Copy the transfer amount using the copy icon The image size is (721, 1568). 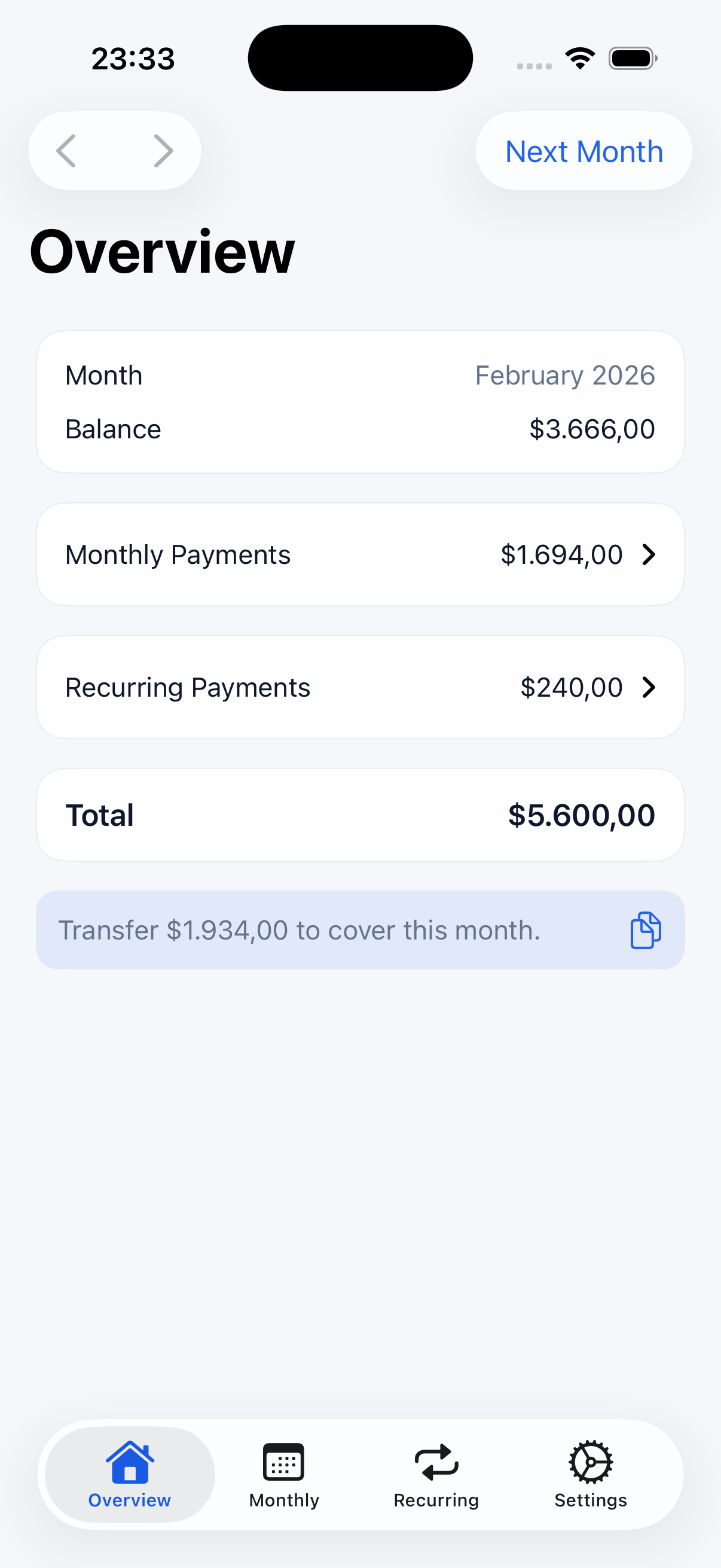coord(646,929)
